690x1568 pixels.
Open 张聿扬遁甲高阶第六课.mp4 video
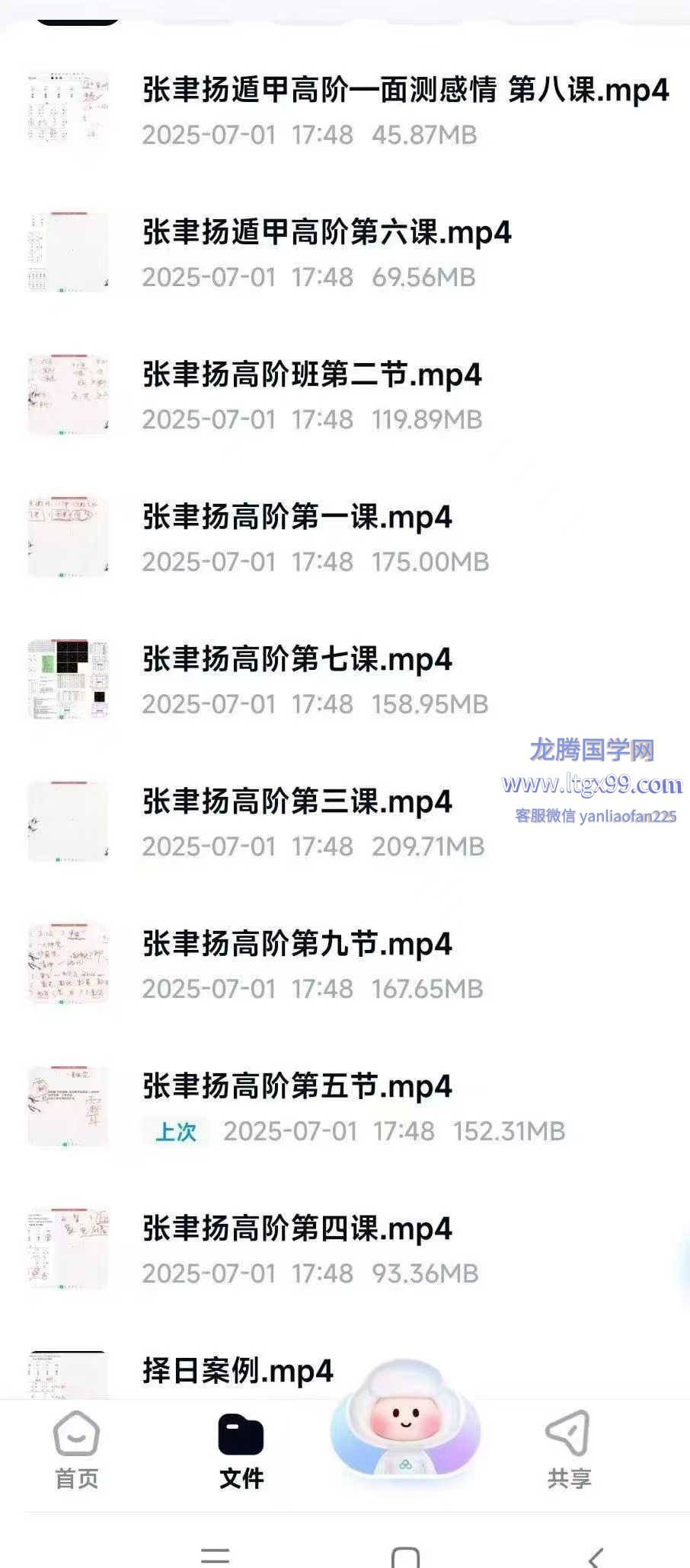327,233
